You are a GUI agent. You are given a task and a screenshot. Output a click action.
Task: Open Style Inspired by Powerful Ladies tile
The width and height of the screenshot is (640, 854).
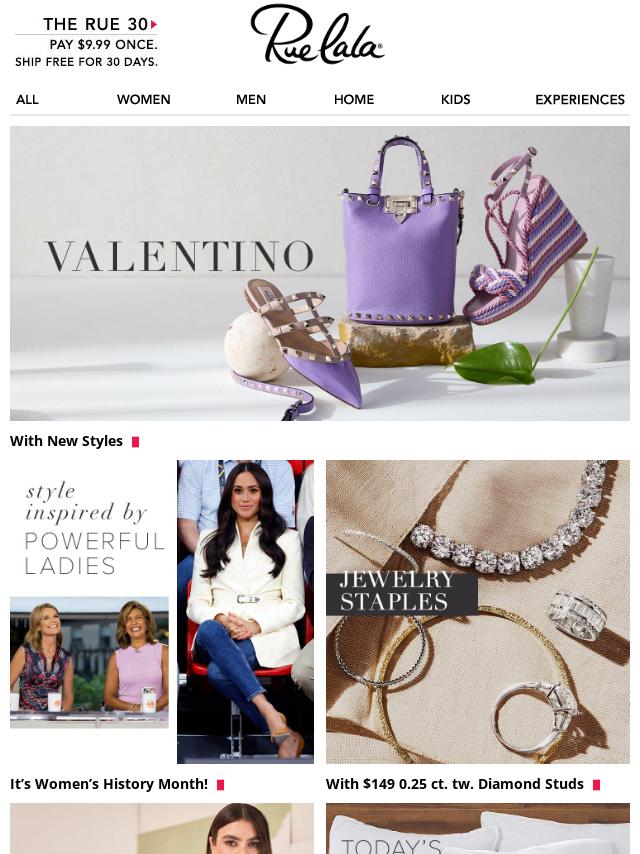coord(162,612)
